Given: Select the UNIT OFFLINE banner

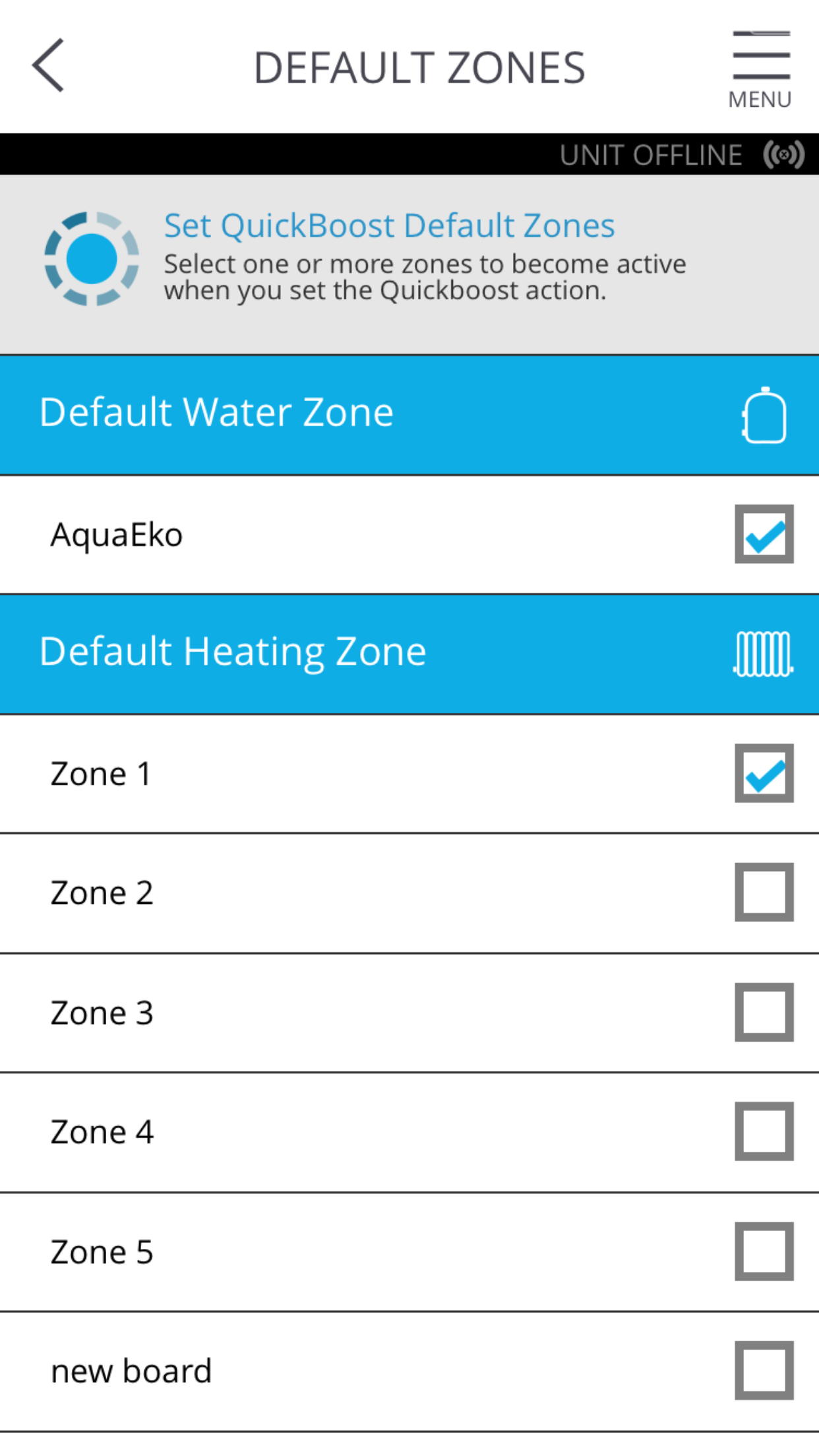Looking at the screenshot, I should pos(652,154).
